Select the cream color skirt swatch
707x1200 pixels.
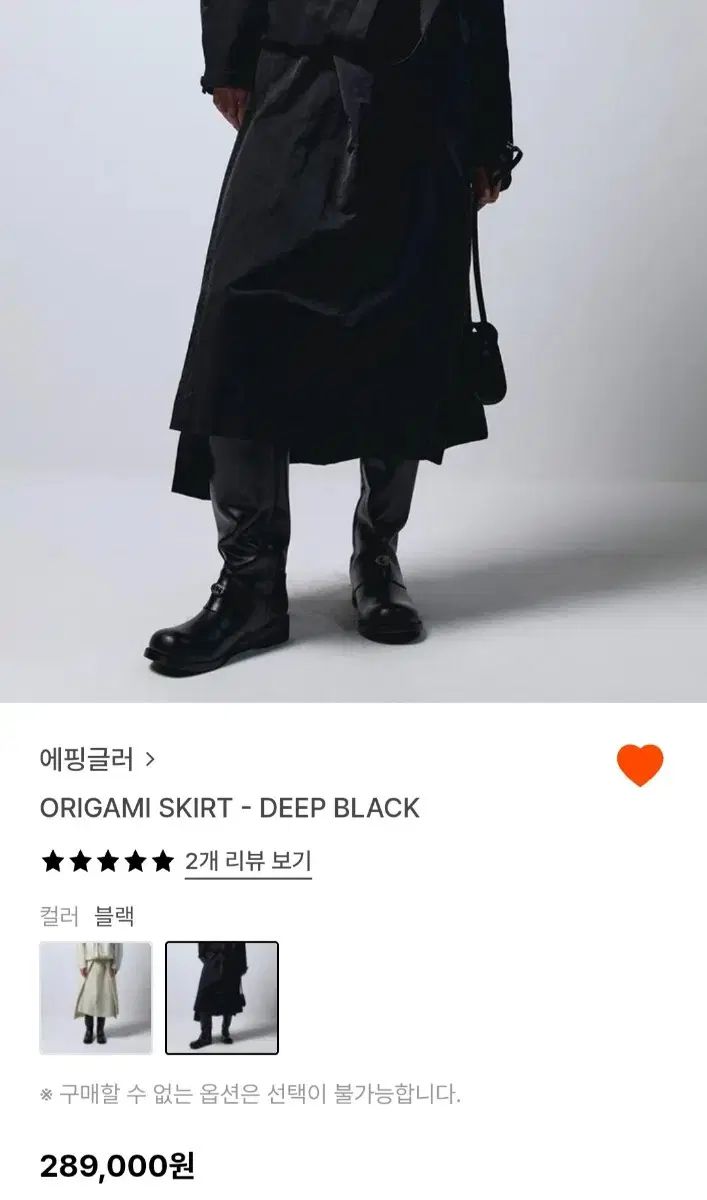click(96, 998)
